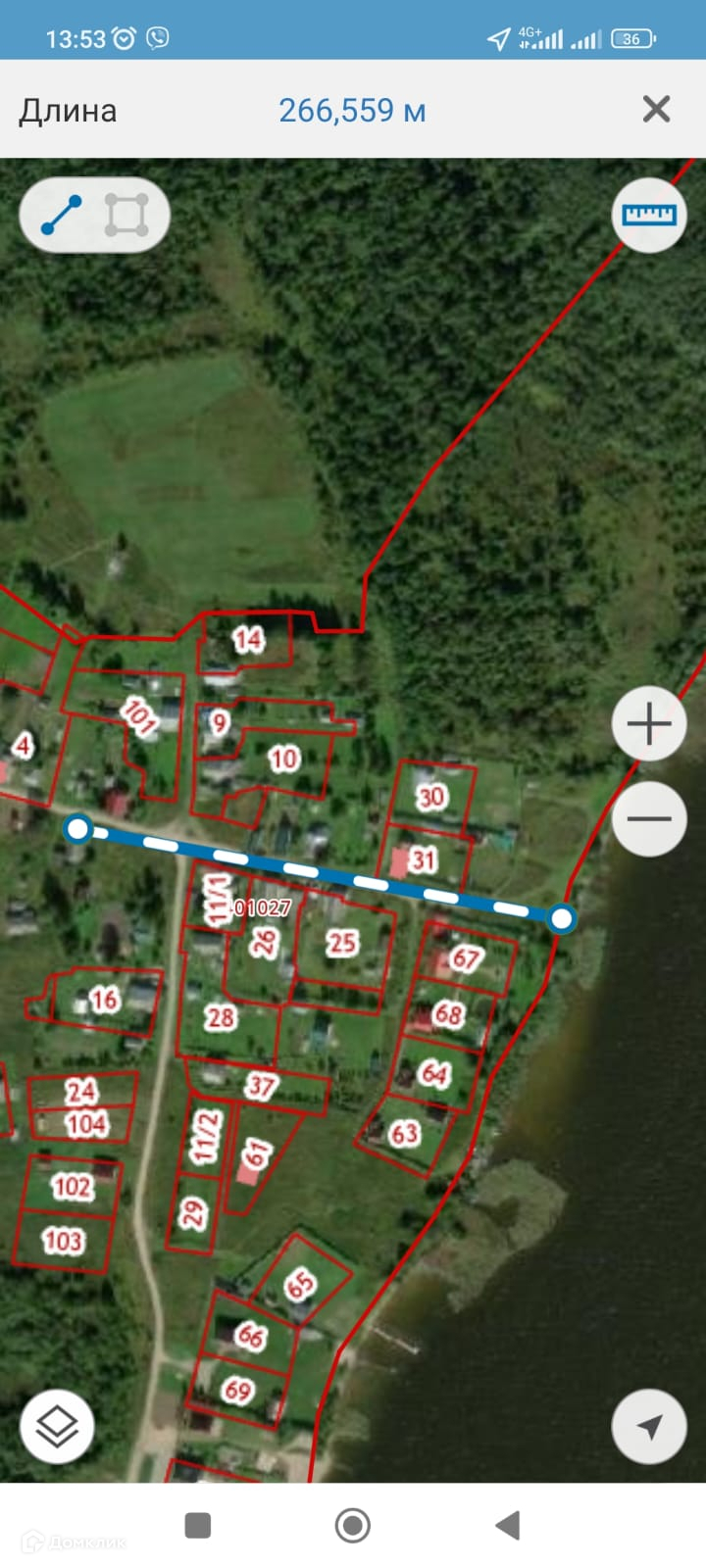Zoom in on the map
The height and width of the screenshot is (1568, 706).
[648, 724]
